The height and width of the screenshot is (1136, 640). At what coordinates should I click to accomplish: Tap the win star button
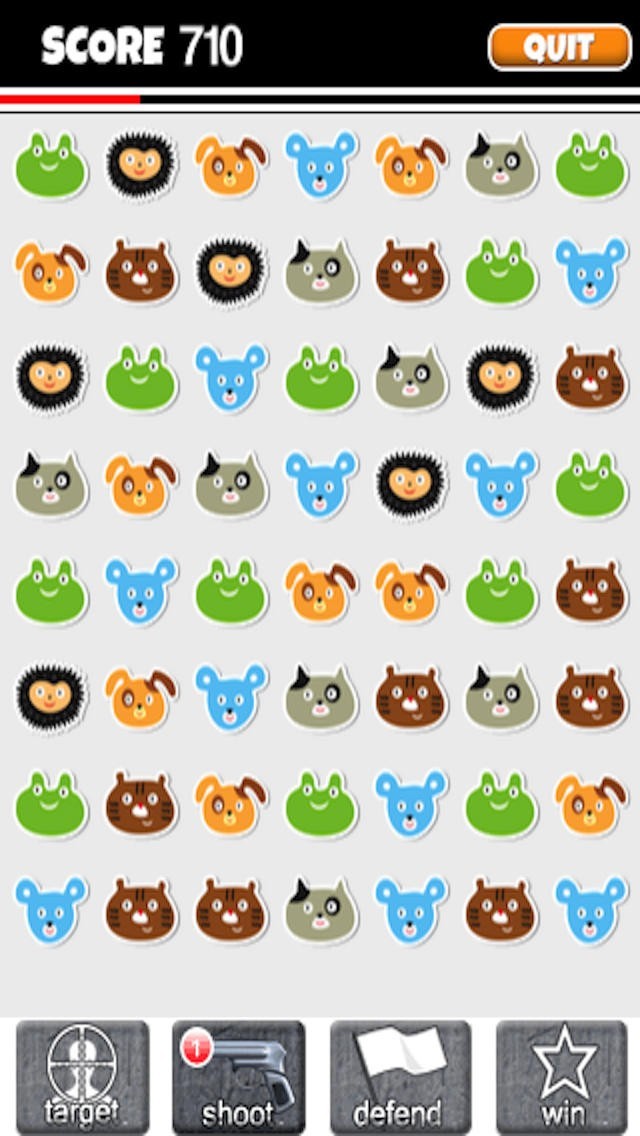(x=563, y=1075)
